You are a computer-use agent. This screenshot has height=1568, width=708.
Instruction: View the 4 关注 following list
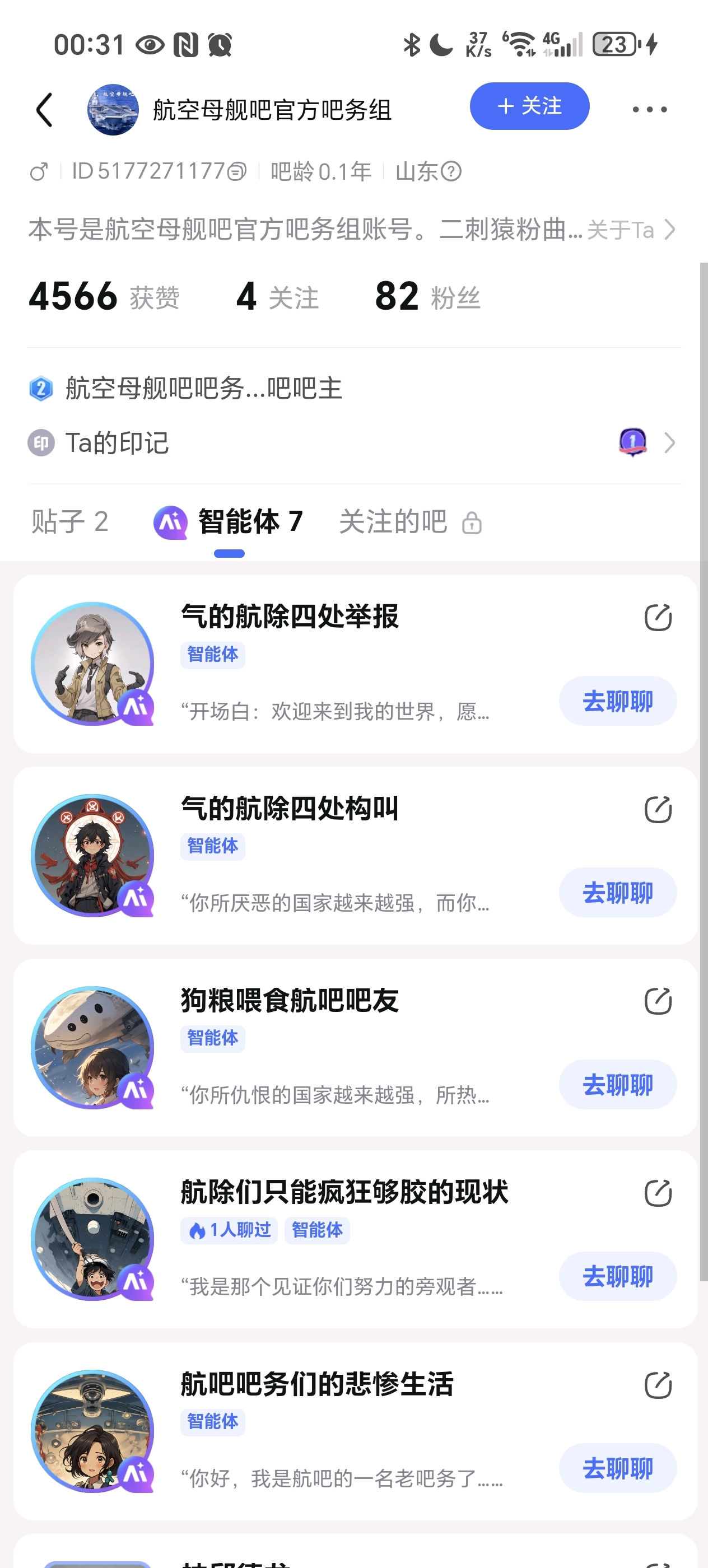(x=277, y=297)
